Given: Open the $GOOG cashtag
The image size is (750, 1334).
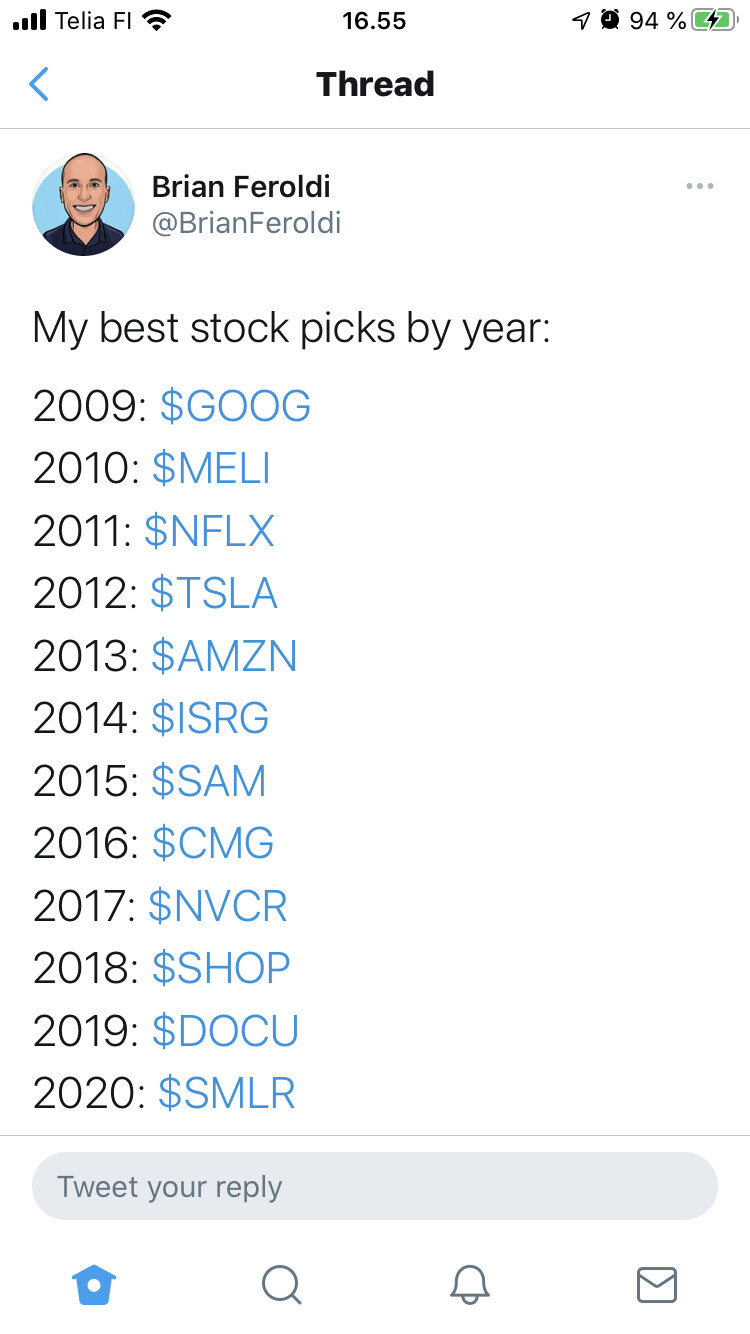Looking at the screenshot, I should tap(235, 406).
